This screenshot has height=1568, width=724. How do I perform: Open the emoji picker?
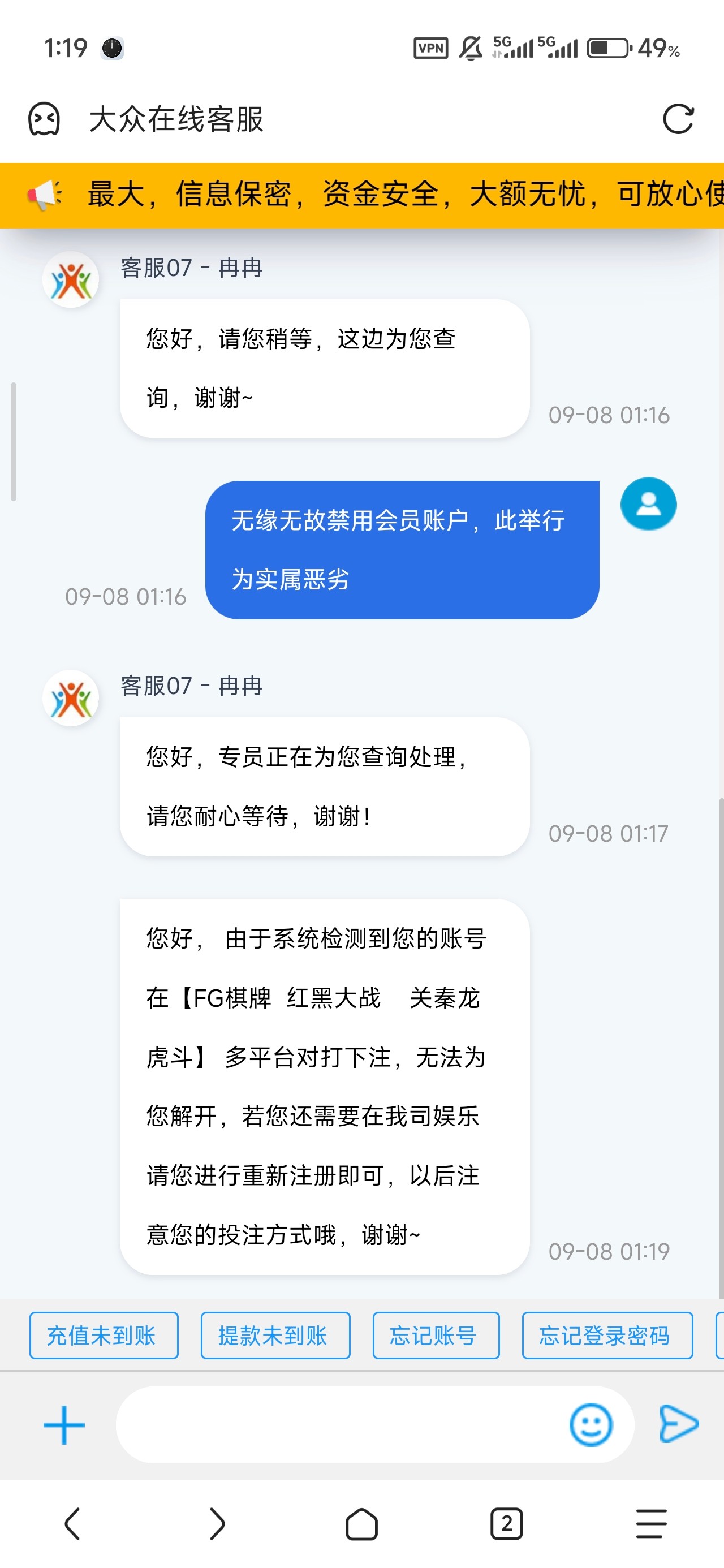click(x=590, y=1424)
